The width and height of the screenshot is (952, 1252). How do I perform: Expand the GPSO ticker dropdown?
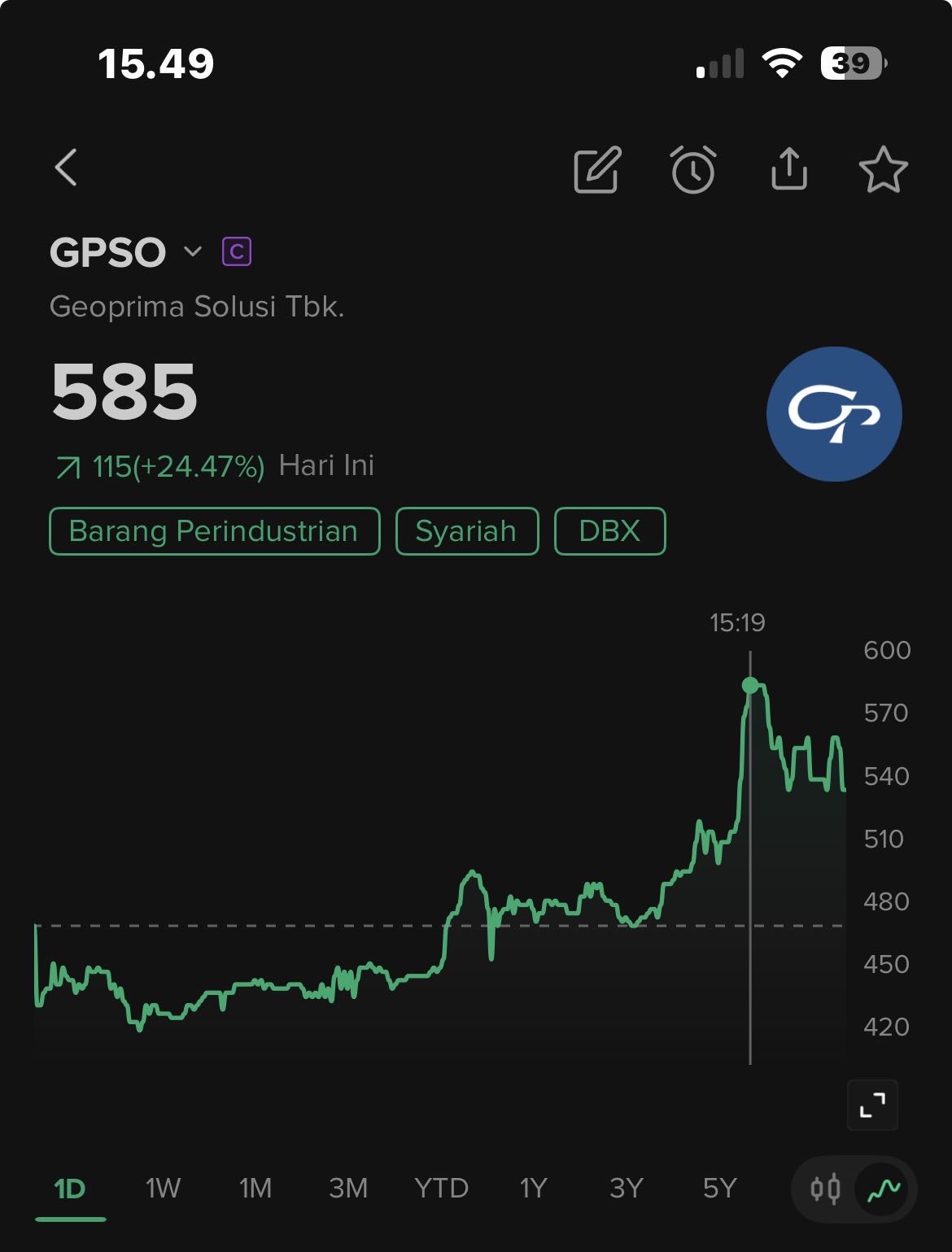193,251
